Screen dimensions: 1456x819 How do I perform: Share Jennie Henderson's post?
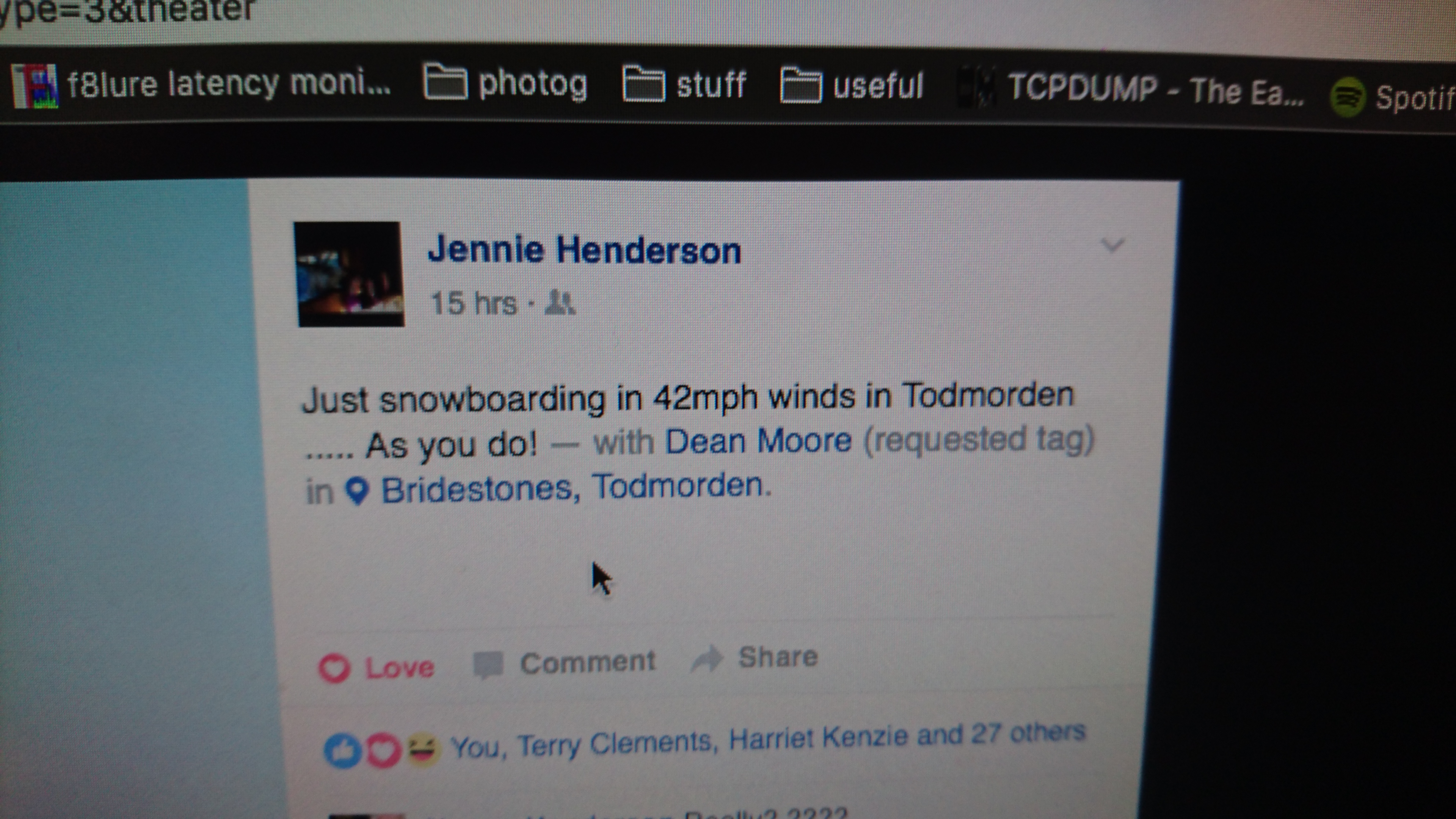(x=755, y=658)
